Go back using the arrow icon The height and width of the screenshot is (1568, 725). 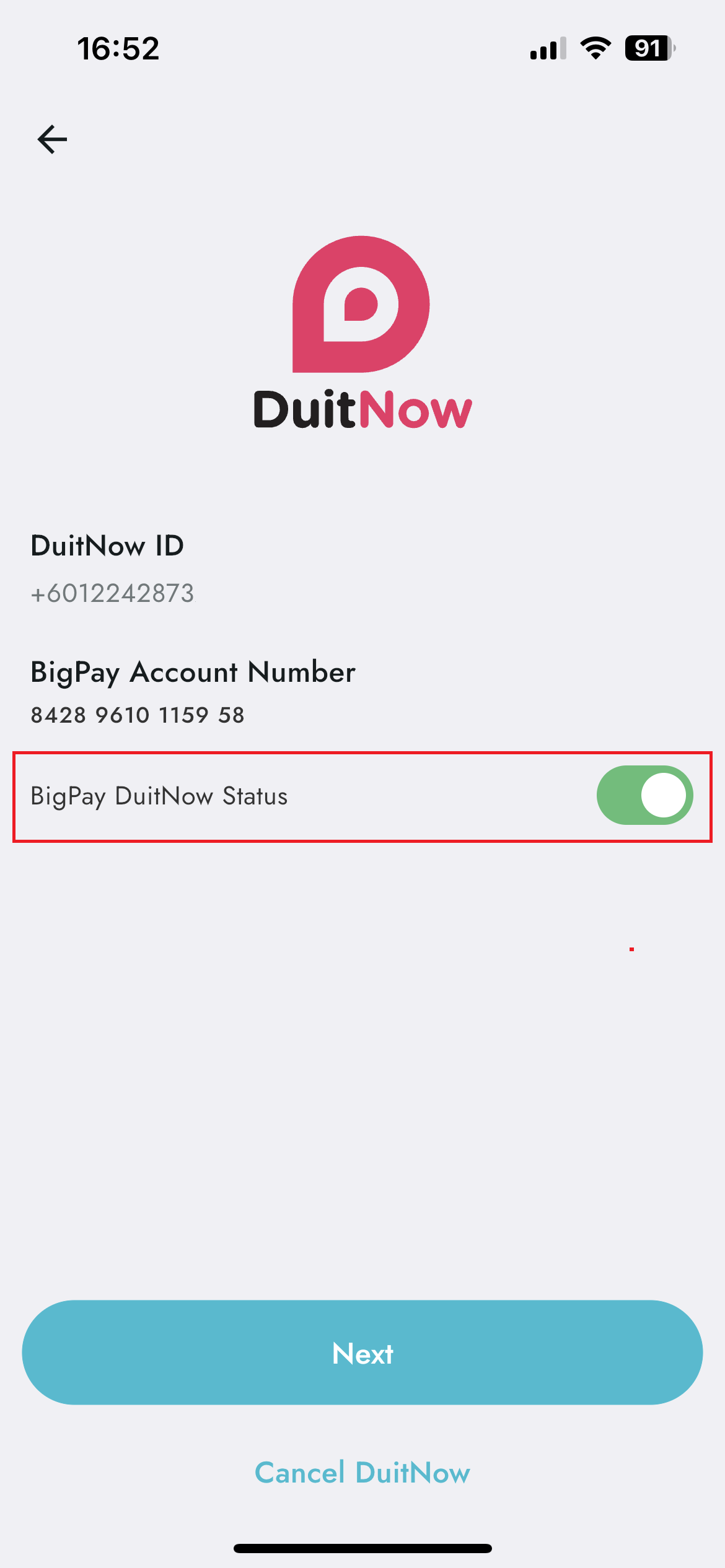click(52, 139)
